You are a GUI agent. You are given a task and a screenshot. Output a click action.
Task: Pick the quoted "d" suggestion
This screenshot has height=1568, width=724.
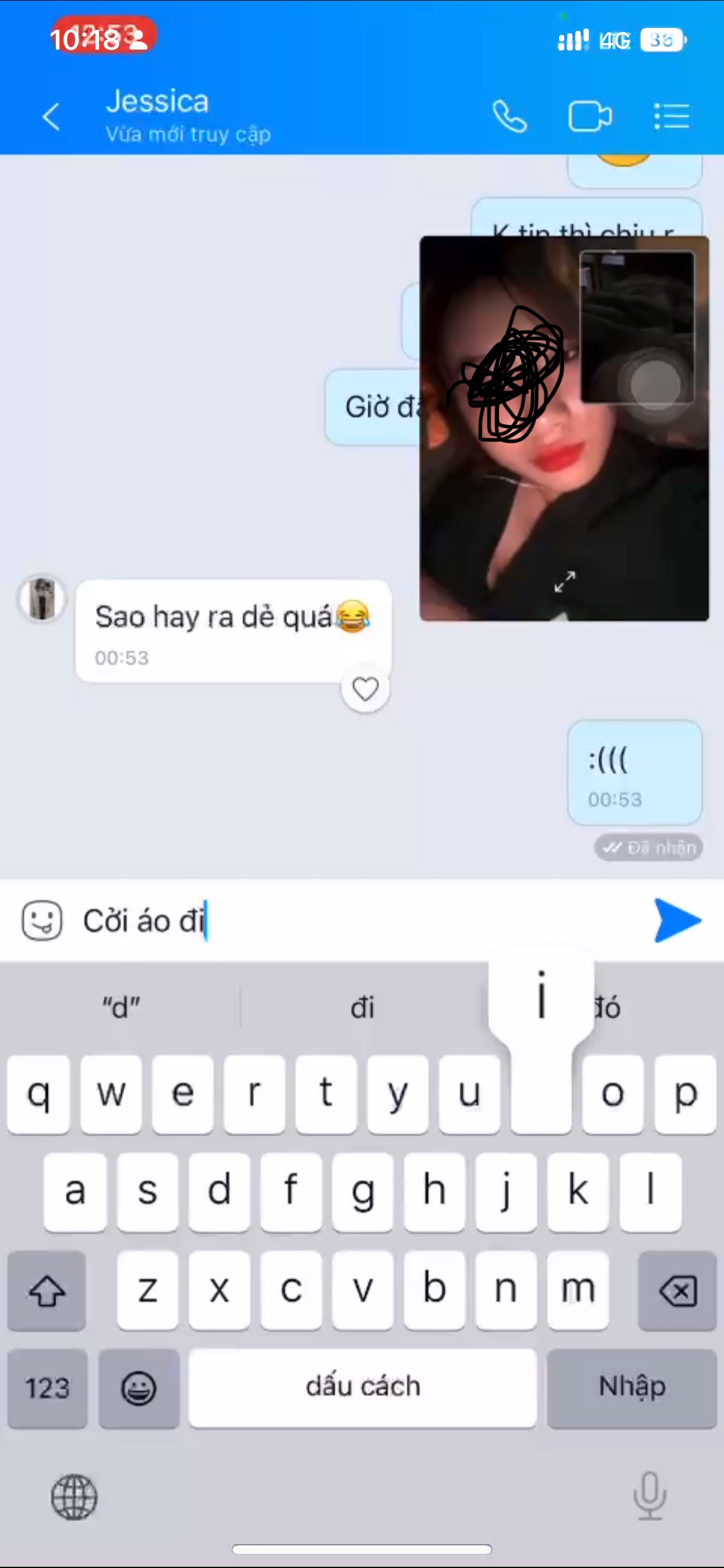point(121,1008)
